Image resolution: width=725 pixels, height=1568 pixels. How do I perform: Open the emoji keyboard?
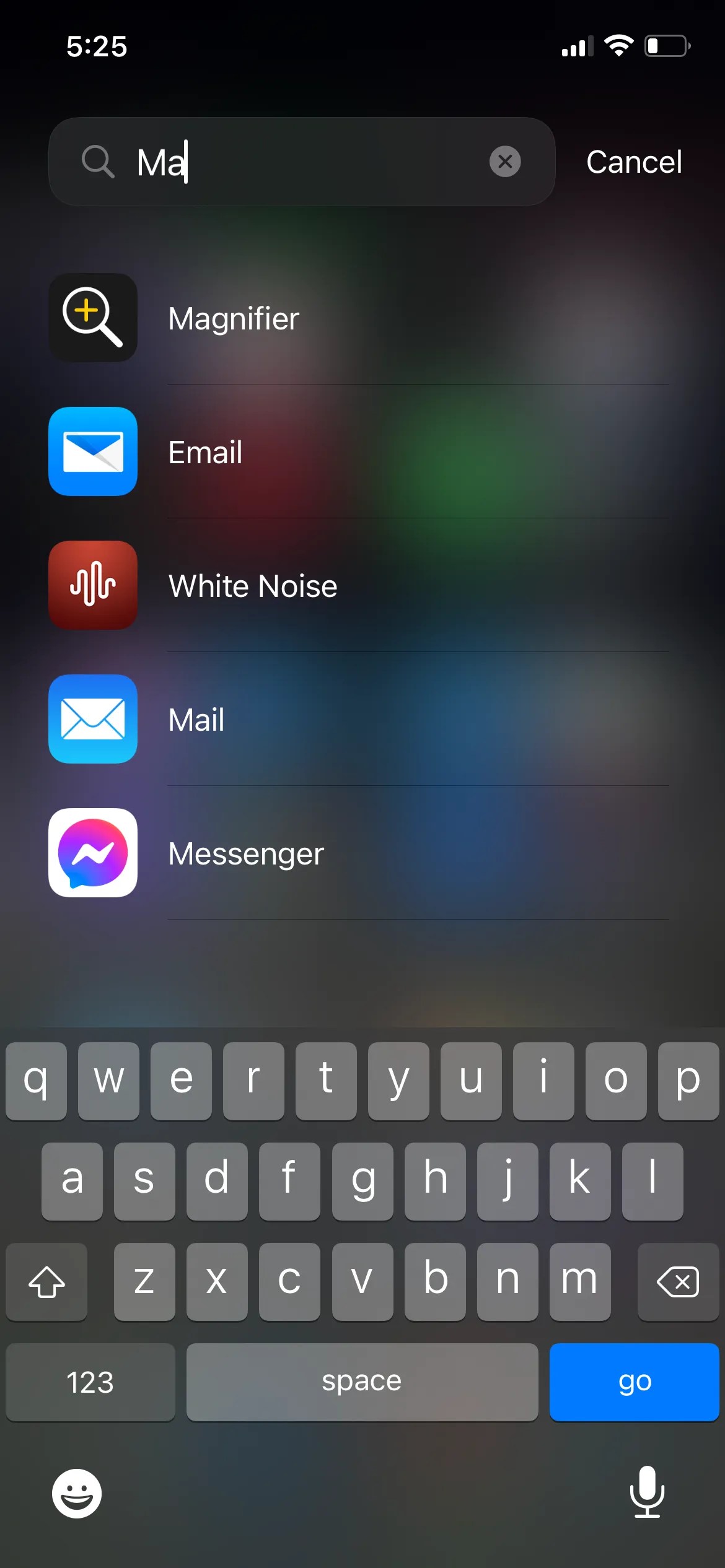(x=77, y=1493)
